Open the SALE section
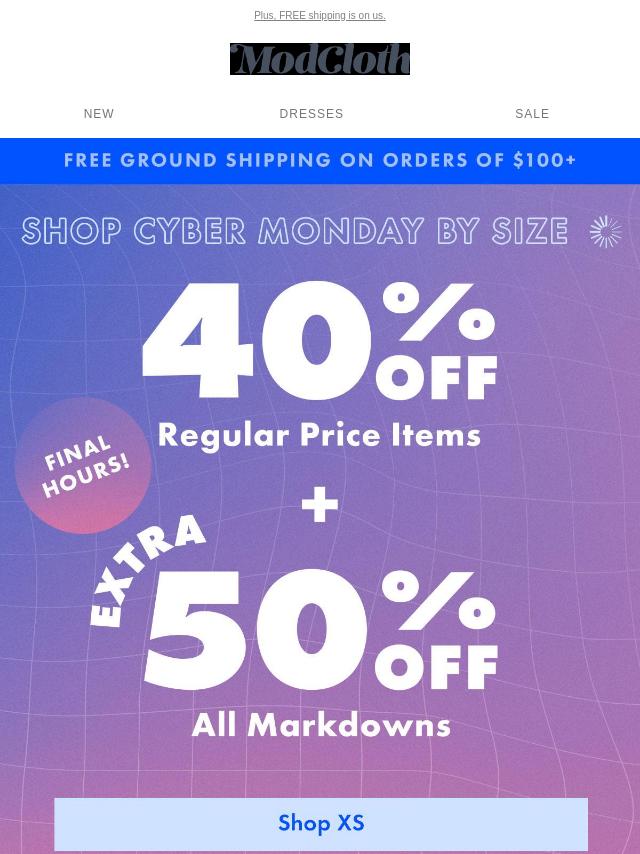Screen dimensions: 640x854 (532, 114)
